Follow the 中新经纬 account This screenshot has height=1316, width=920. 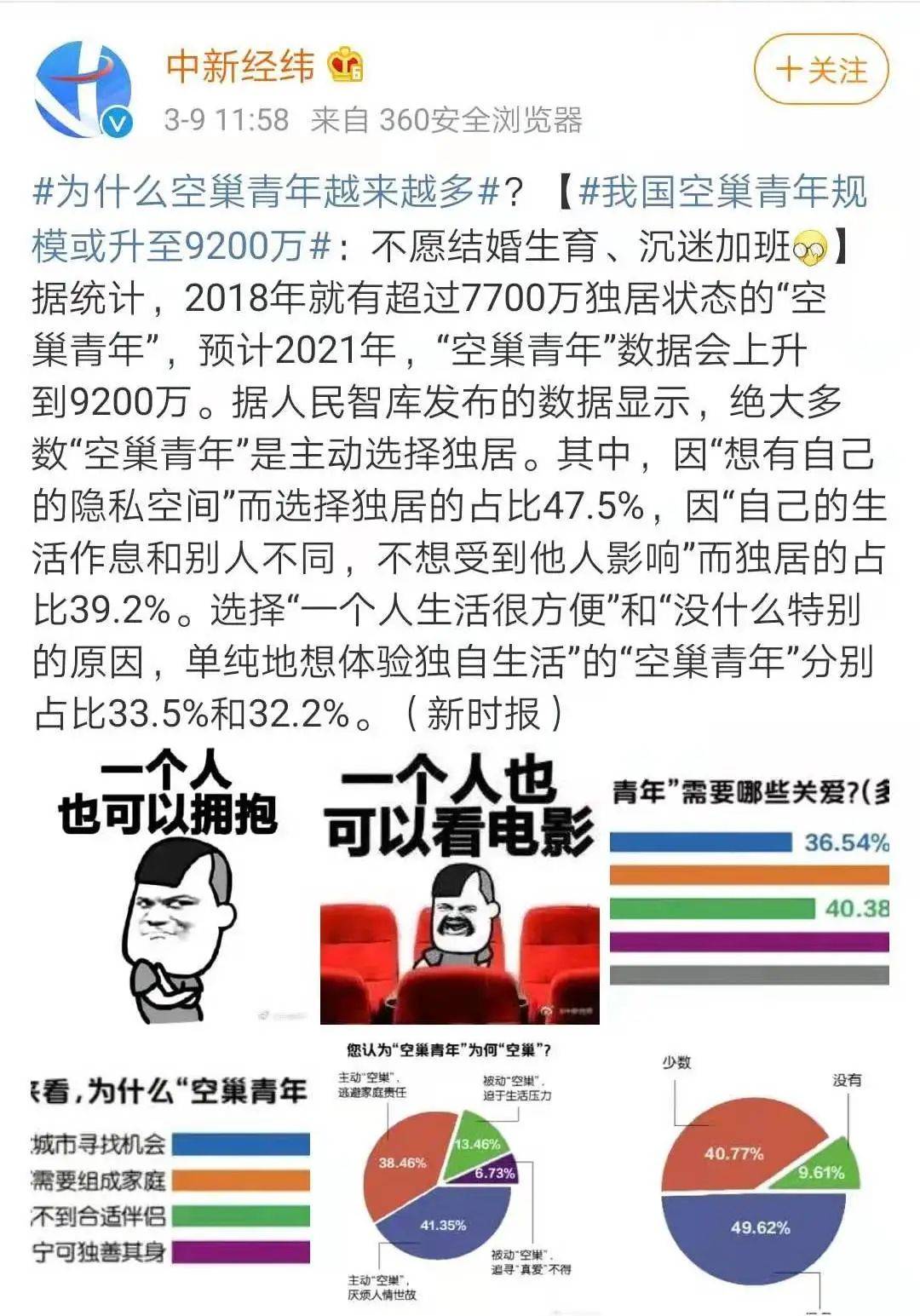(x=821, y=71)
